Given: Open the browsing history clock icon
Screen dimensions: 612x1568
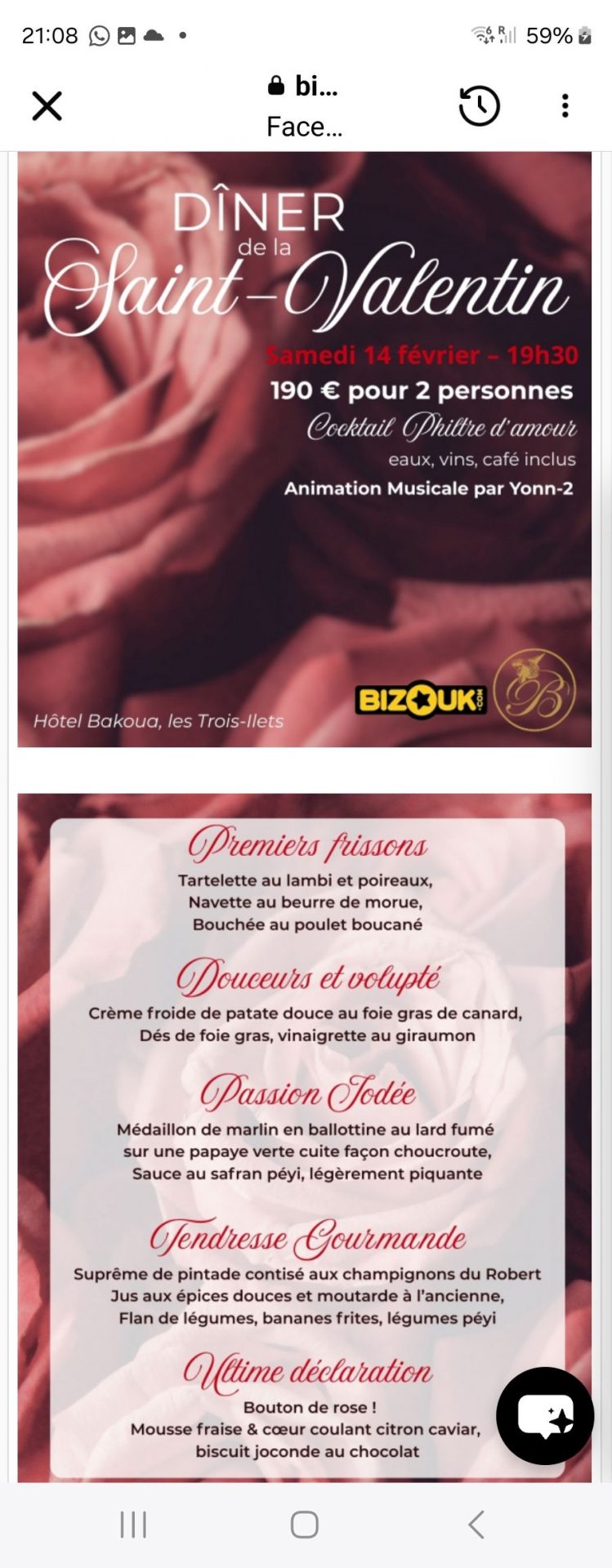Looking at the screenshot, I should pos(479,106).
